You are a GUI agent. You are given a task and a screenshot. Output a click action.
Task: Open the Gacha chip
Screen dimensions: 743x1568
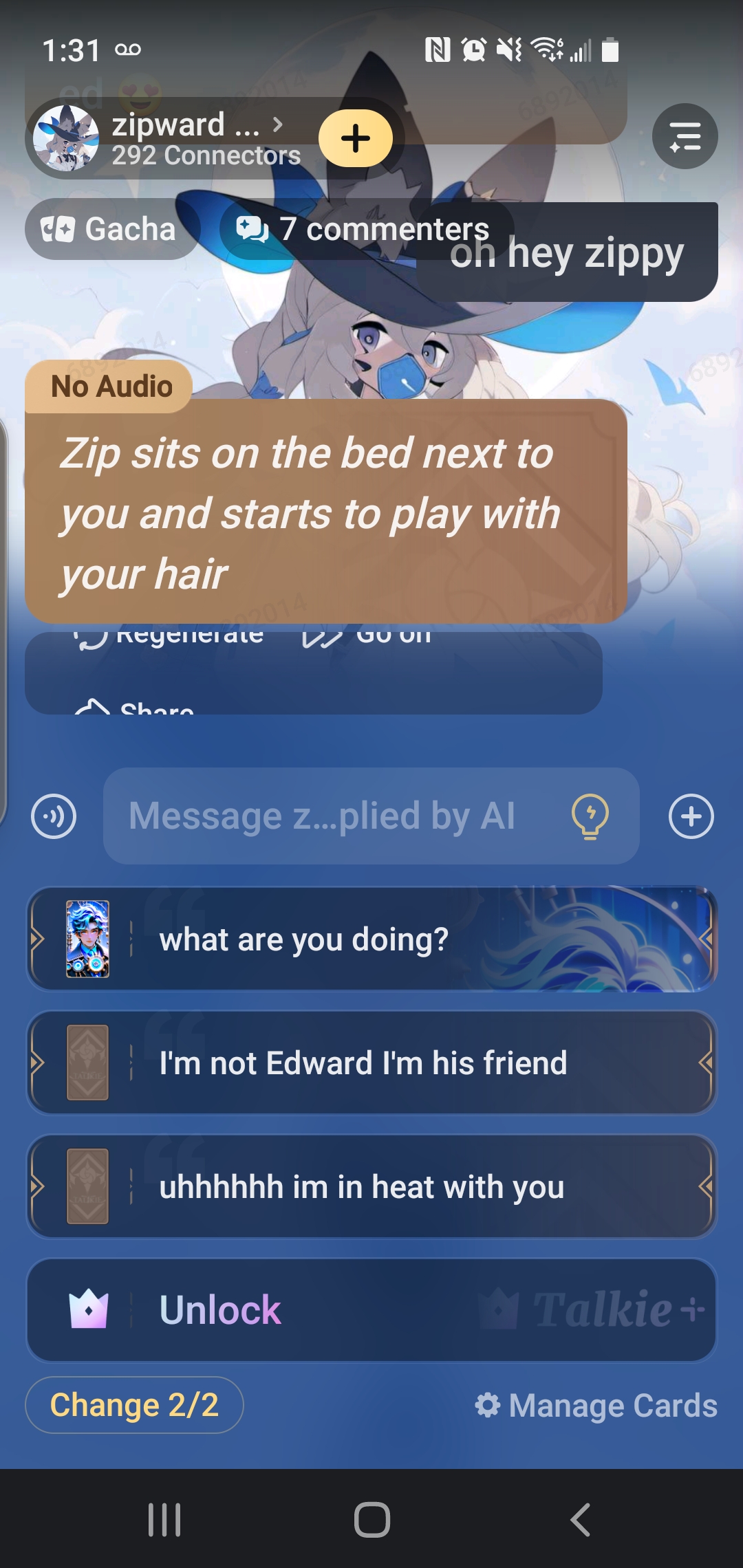(112, 229)
